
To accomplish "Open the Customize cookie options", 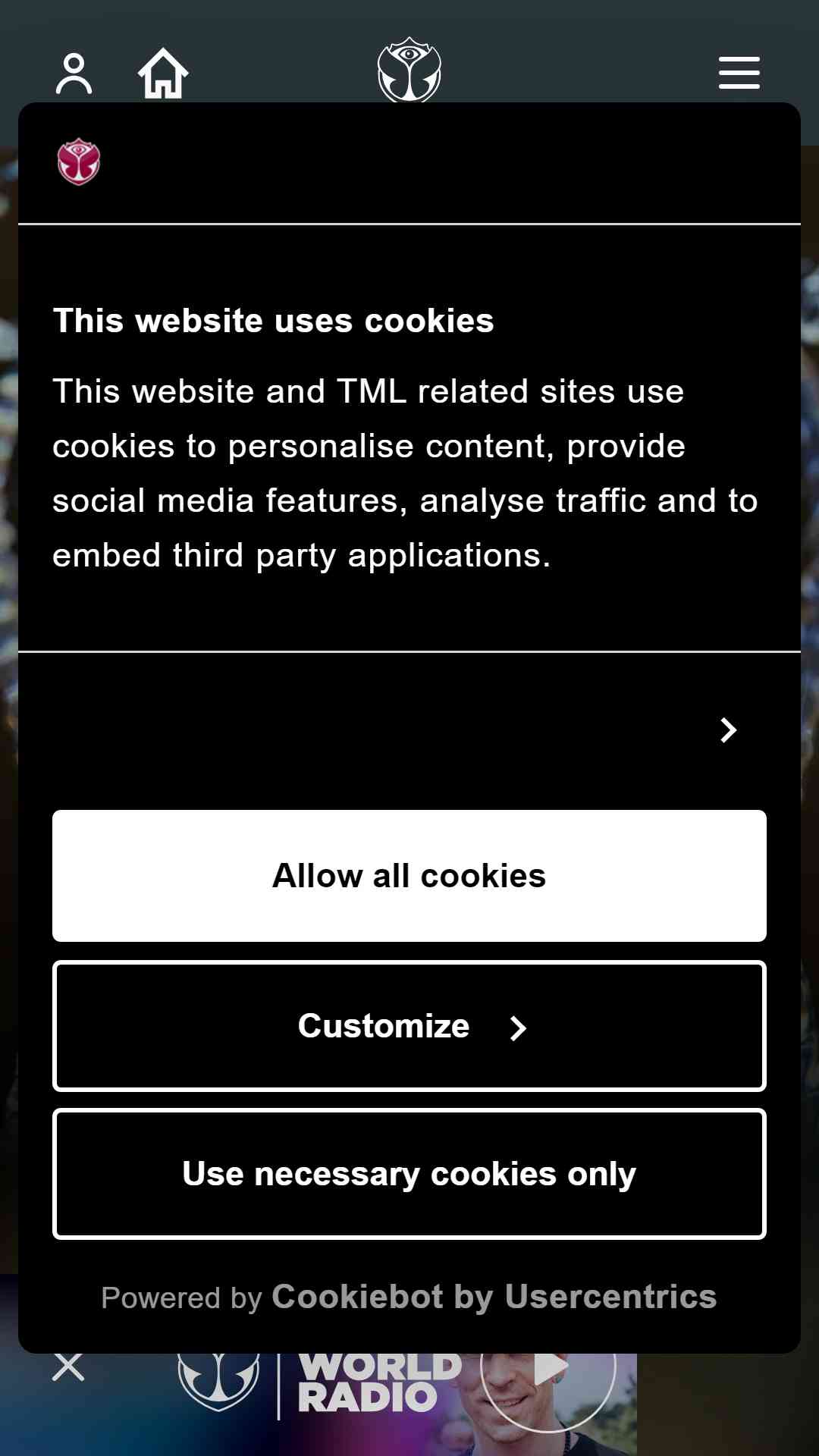I will coord(409,1026).
